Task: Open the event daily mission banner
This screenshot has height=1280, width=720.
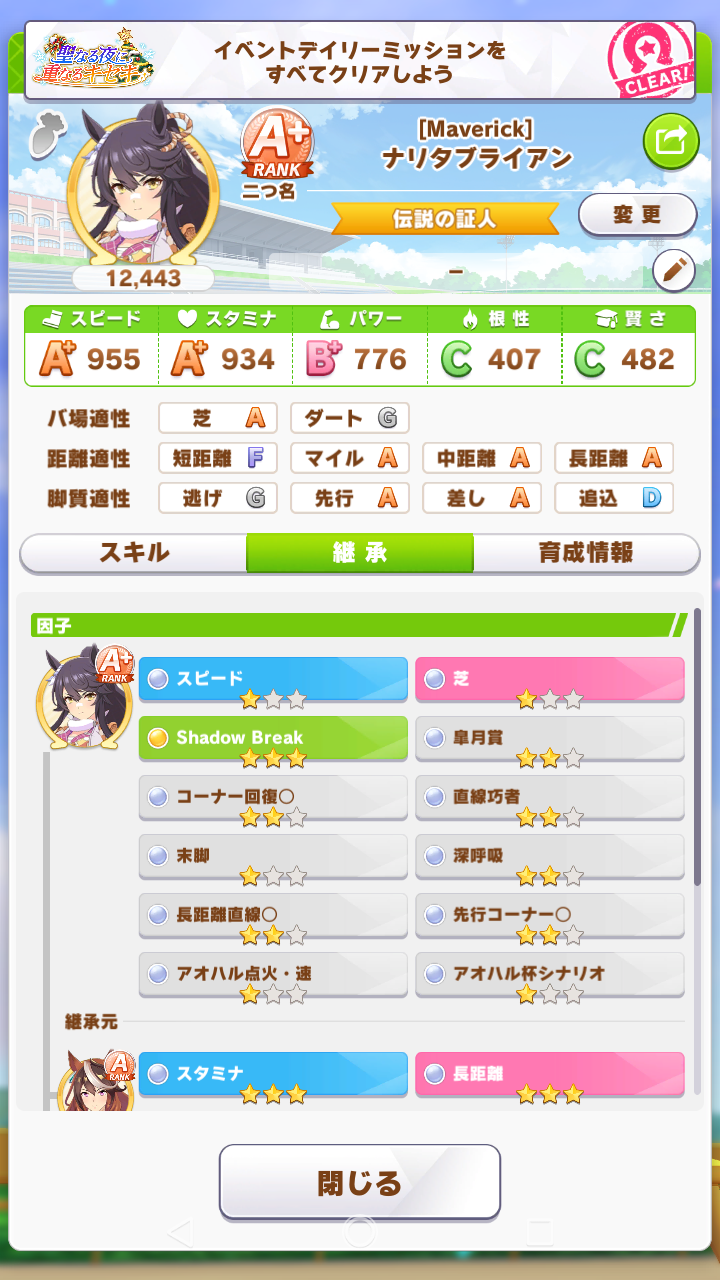Action: pyautogui.click(x=360, y=62)
